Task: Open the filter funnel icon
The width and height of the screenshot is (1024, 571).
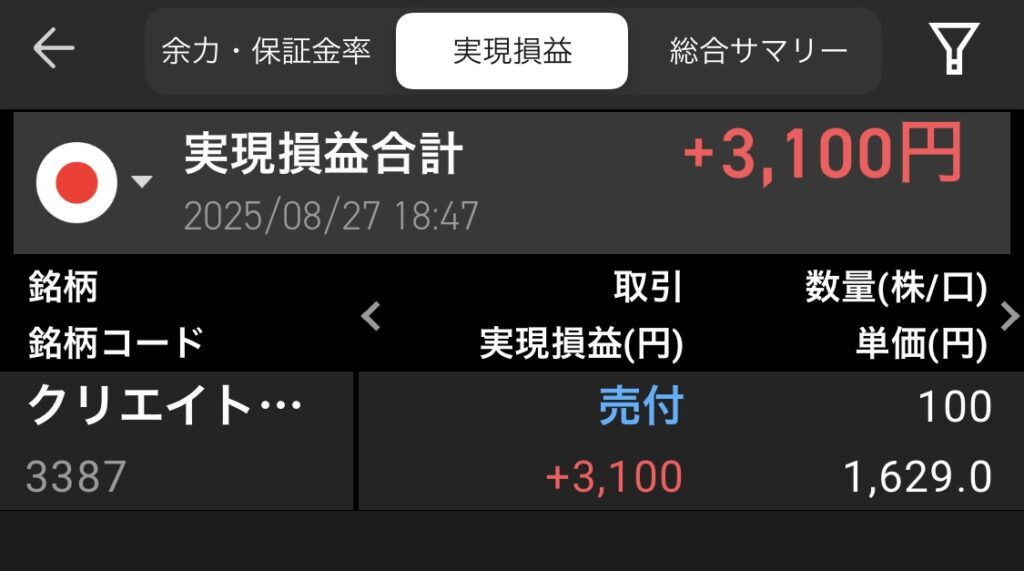Action: click(953, 48)
